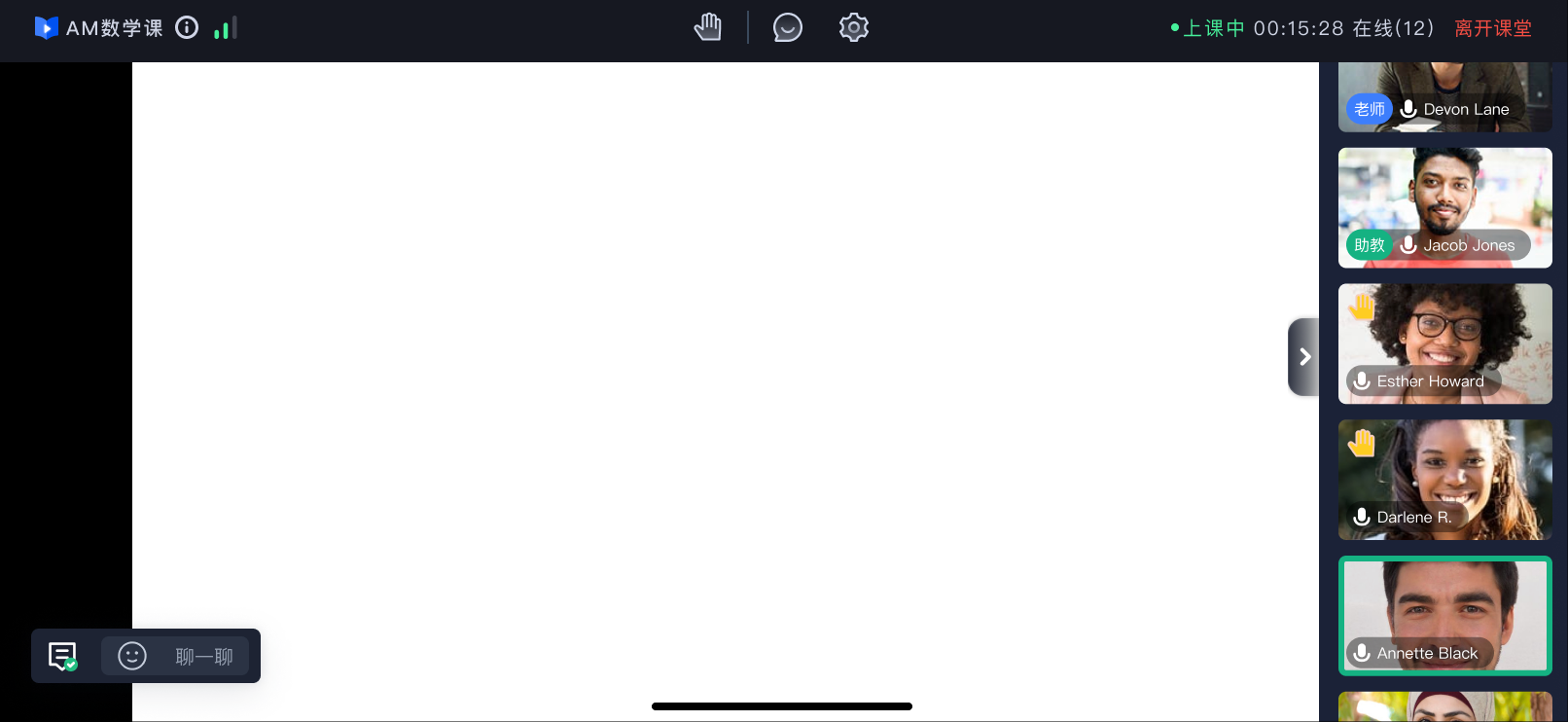Toggle the chat message display icon
Screen dimensions: 1568x722
(x=63, y=656)
